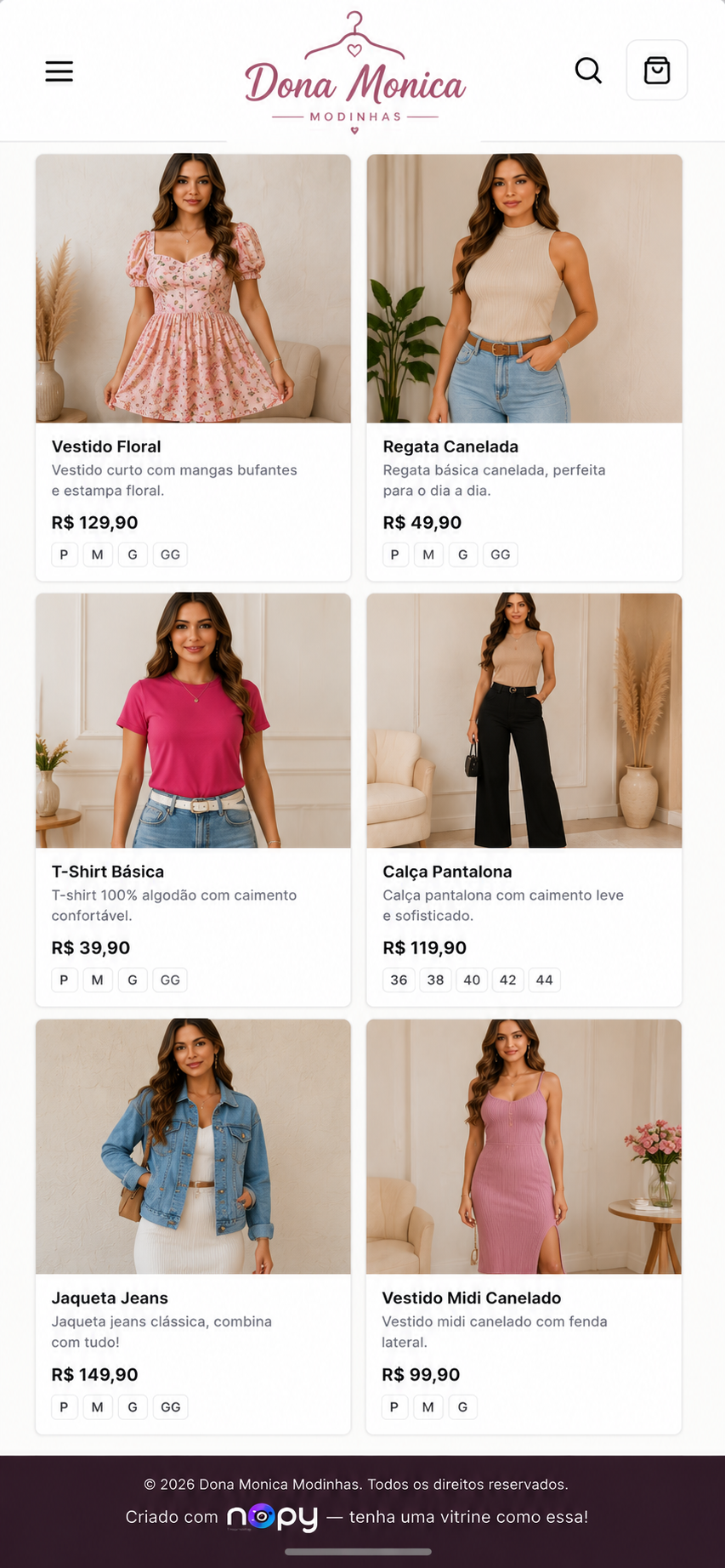Open the search magnifier

588,71
